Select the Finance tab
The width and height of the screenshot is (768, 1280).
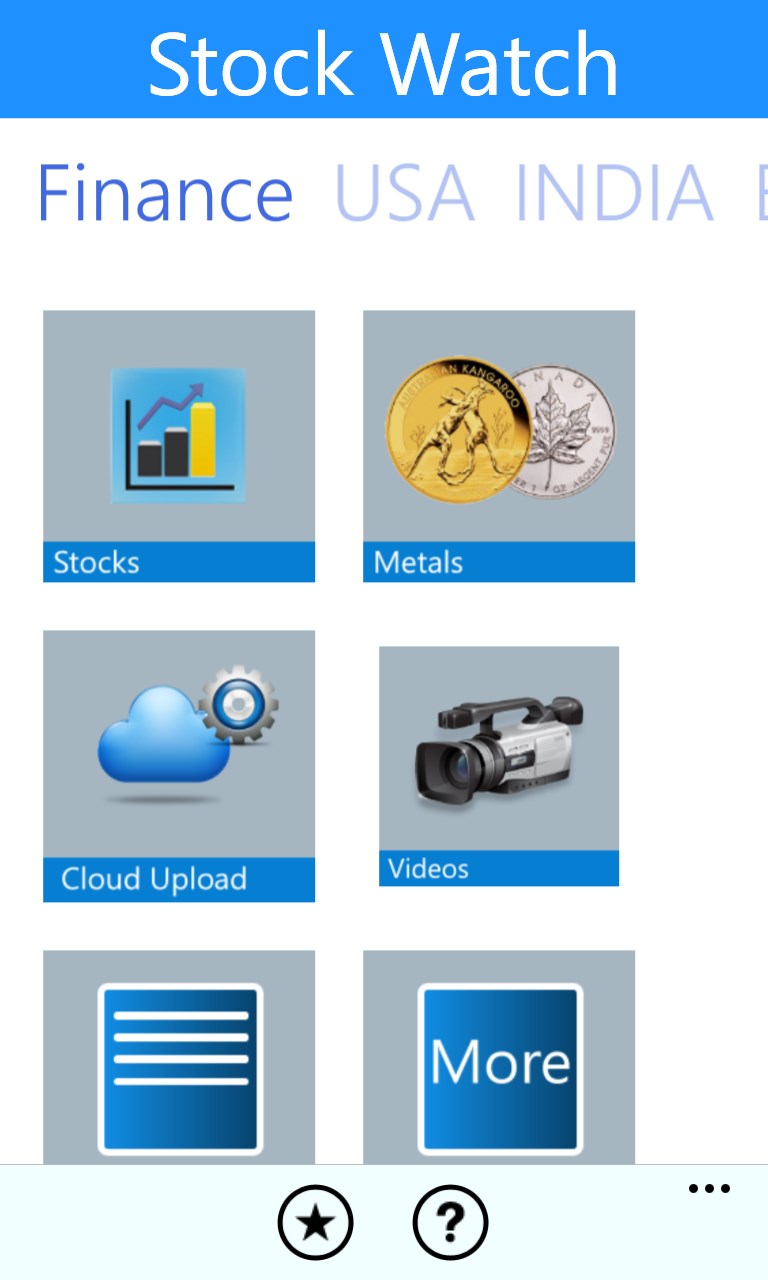[165, 193]
